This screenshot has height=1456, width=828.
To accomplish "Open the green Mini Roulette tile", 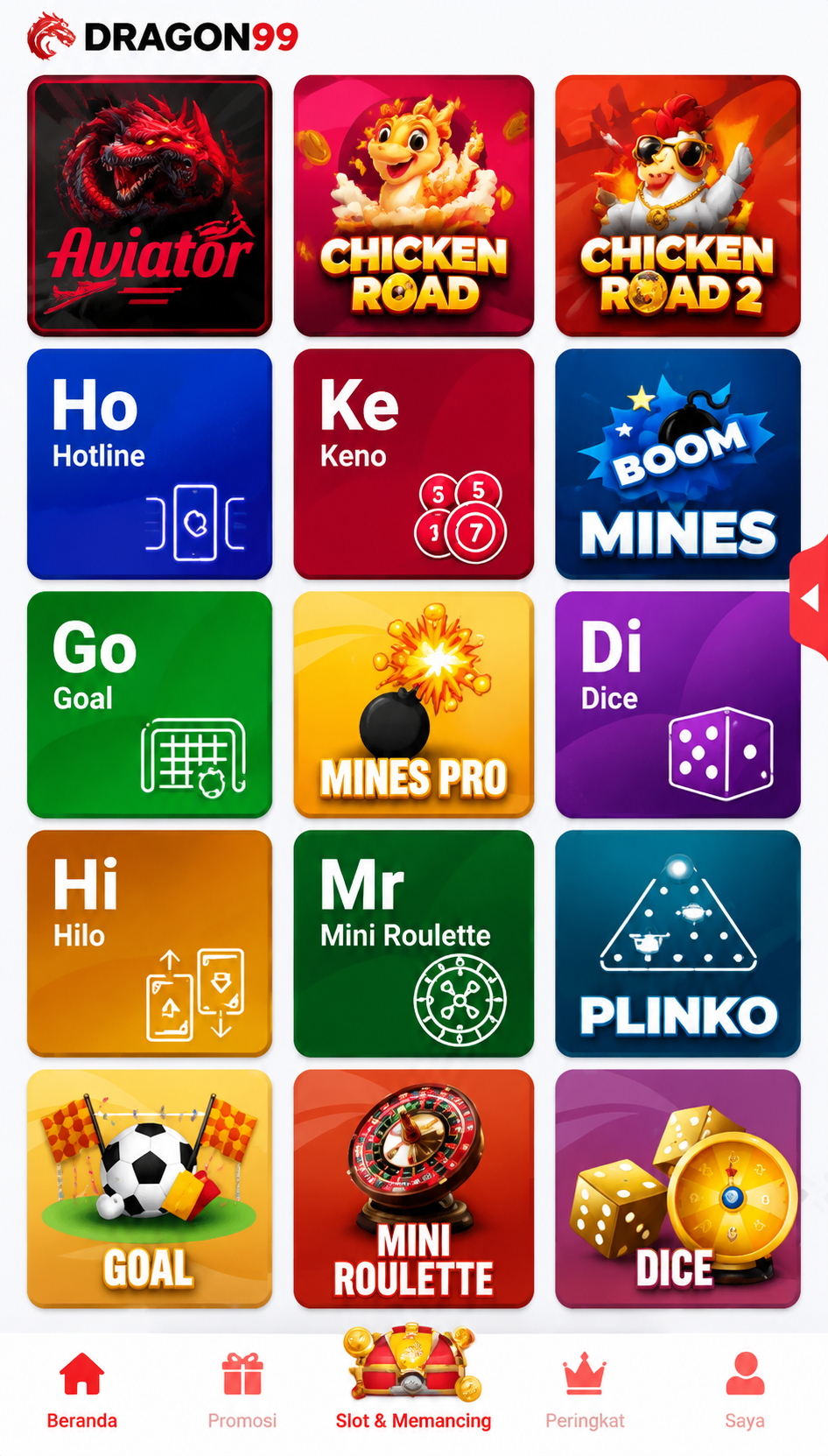I will pos(414,944).
